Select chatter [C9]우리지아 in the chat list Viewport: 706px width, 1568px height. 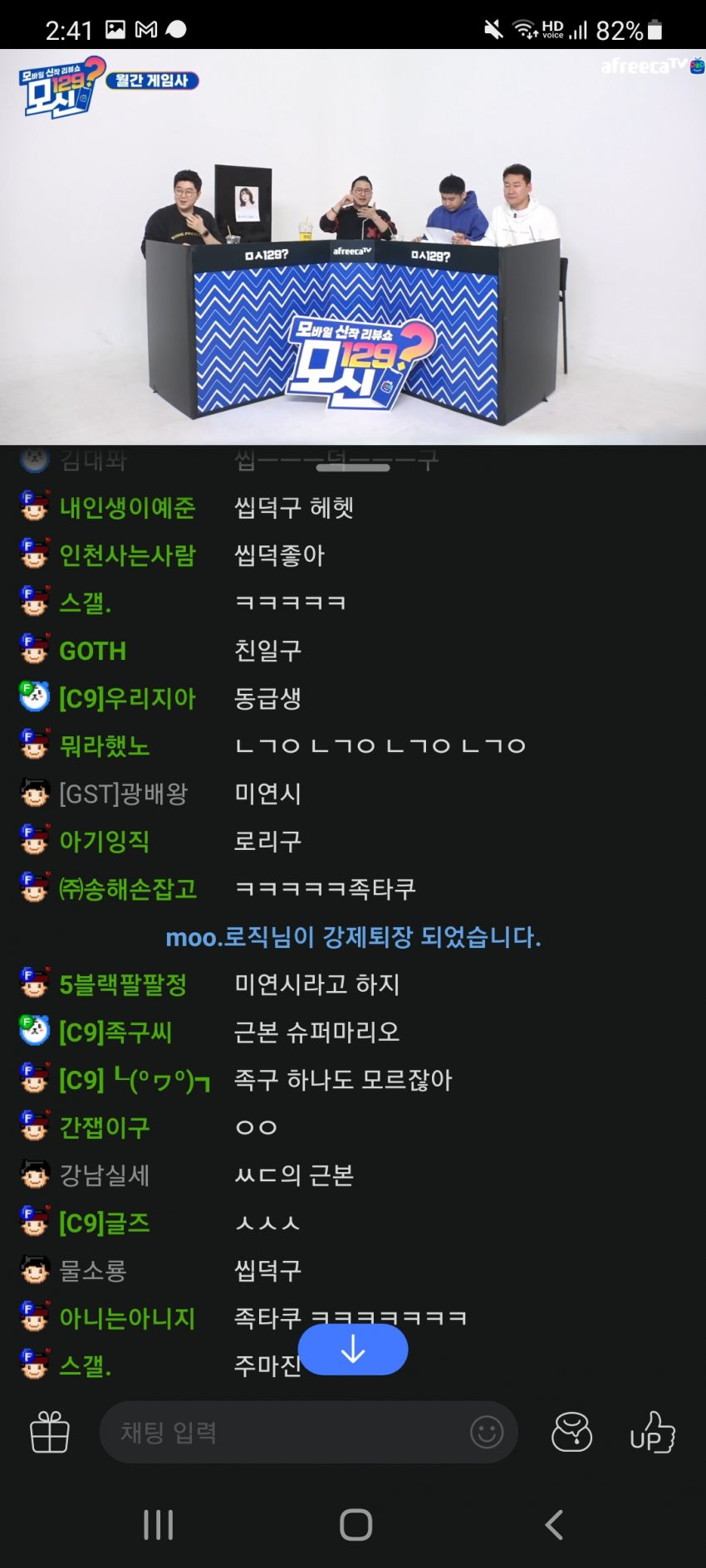(127, 698)
